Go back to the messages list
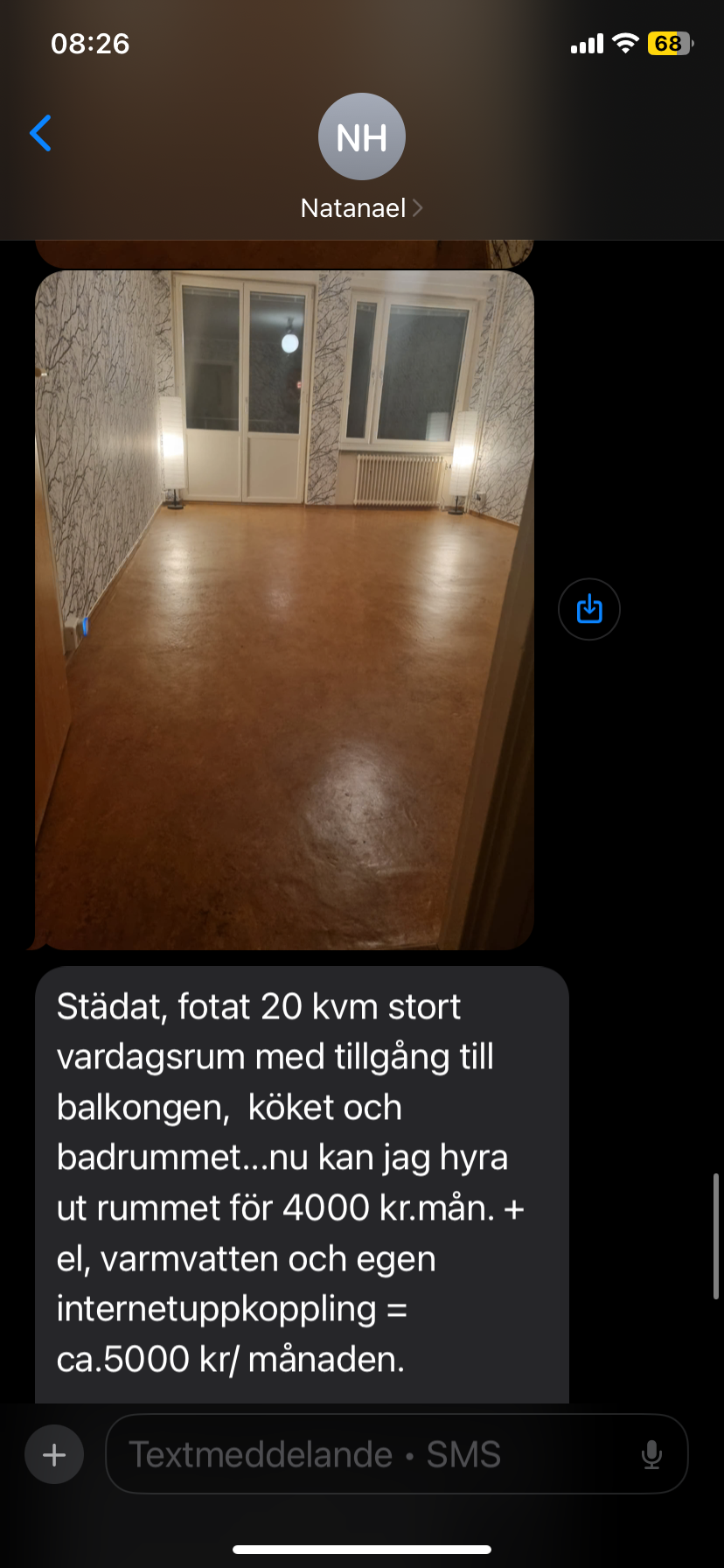 [x=41, y=134]
